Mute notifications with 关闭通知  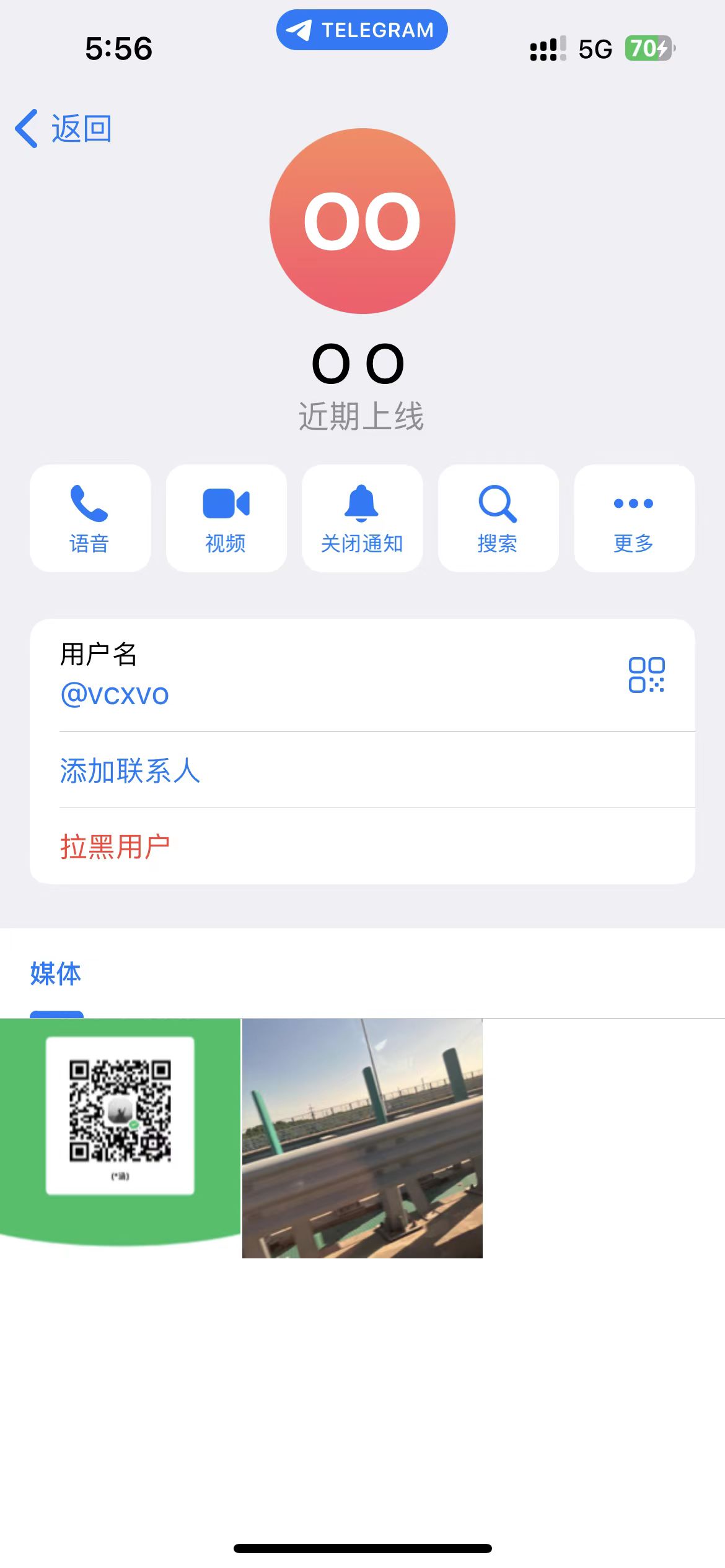point(362,518)
